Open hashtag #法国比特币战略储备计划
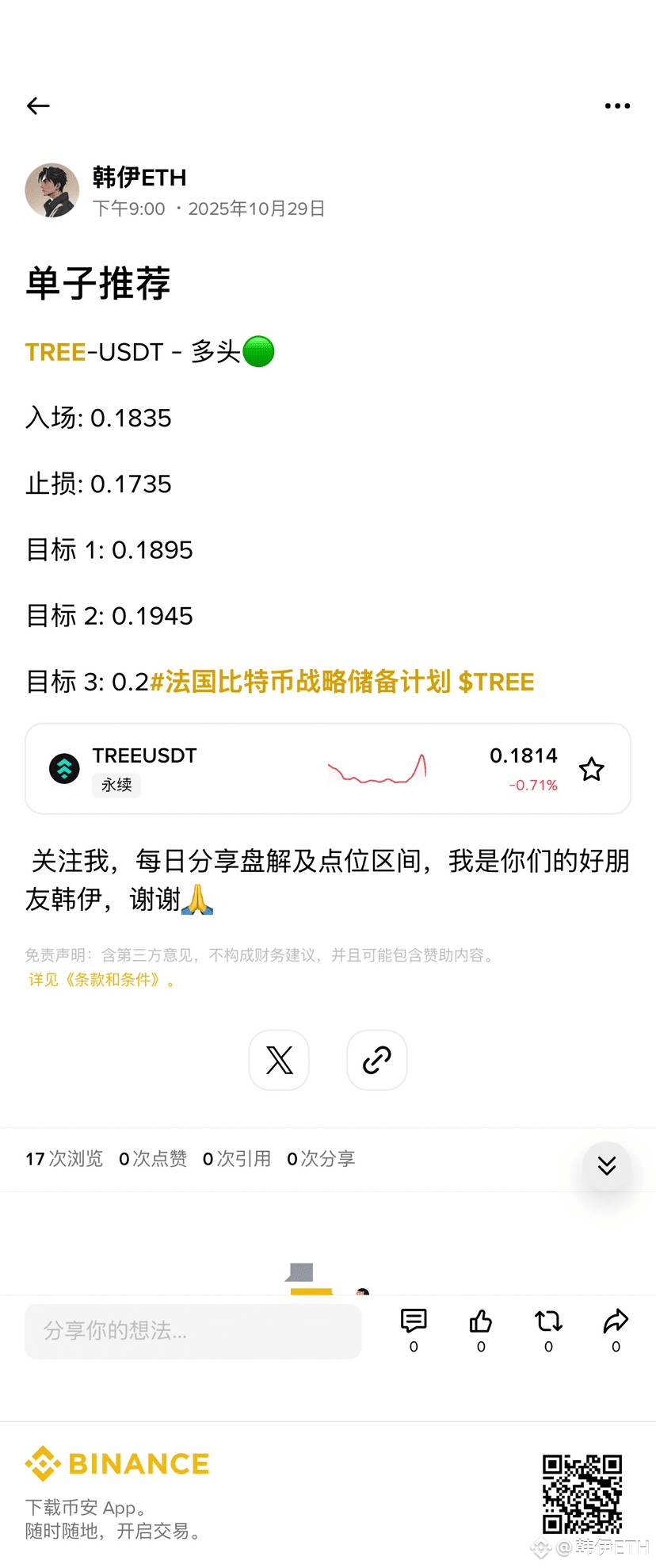 pos(300,682)
